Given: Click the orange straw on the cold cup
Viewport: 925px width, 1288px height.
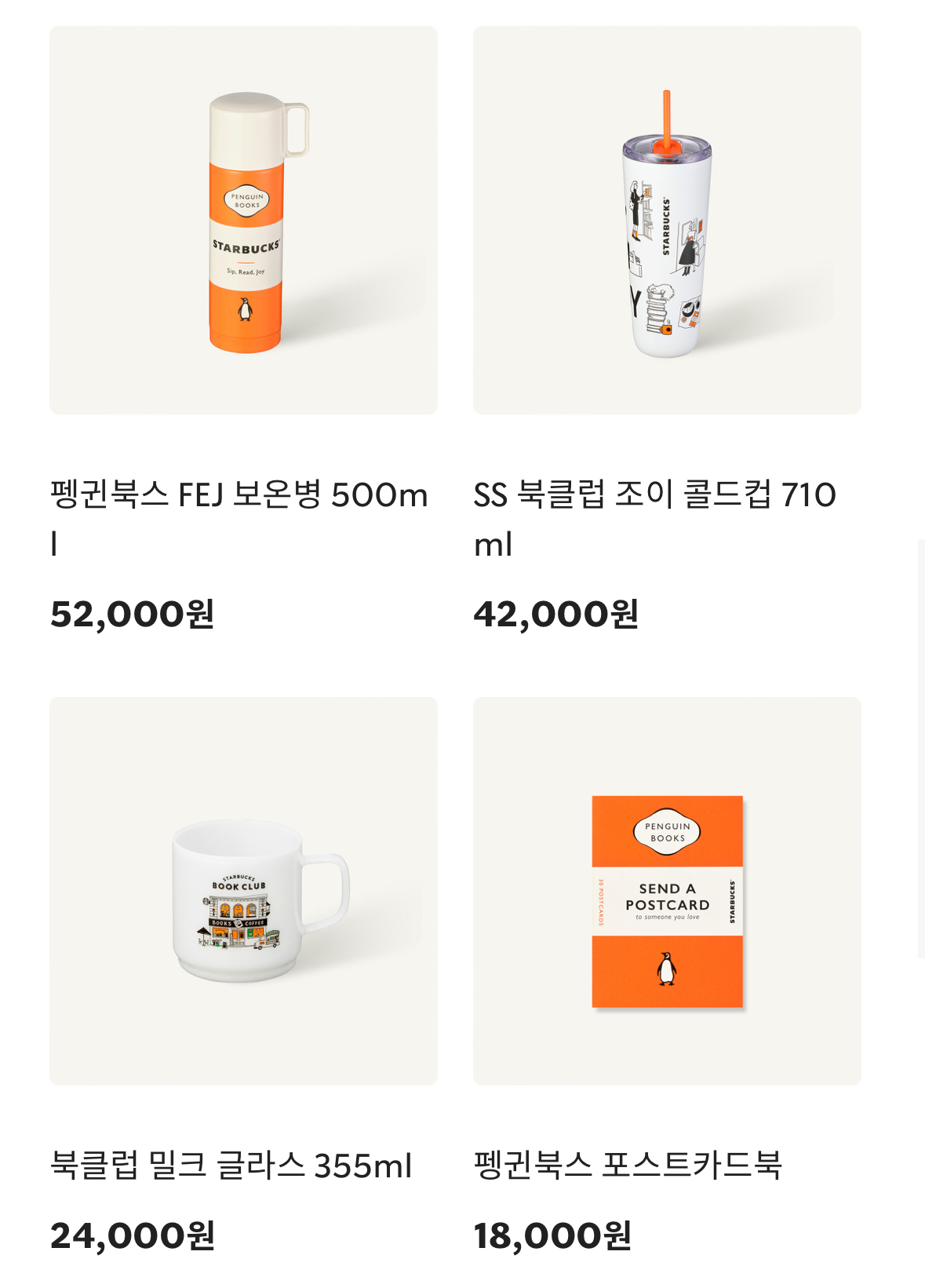Looking at the screenshot, I should 665,118.
